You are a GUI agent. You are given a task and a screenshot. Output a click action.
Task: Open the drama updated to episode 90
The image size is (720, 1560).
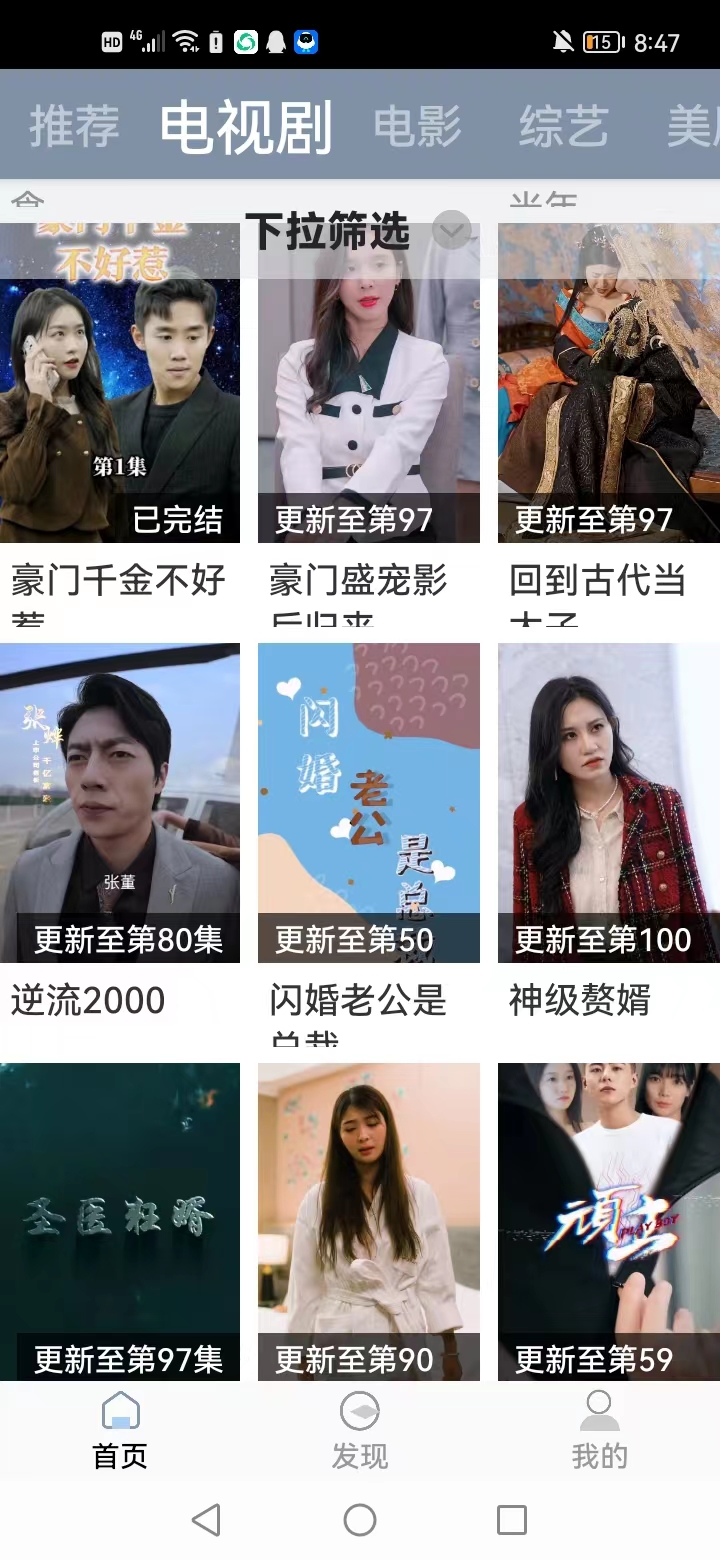click(x=368, y=1220)
